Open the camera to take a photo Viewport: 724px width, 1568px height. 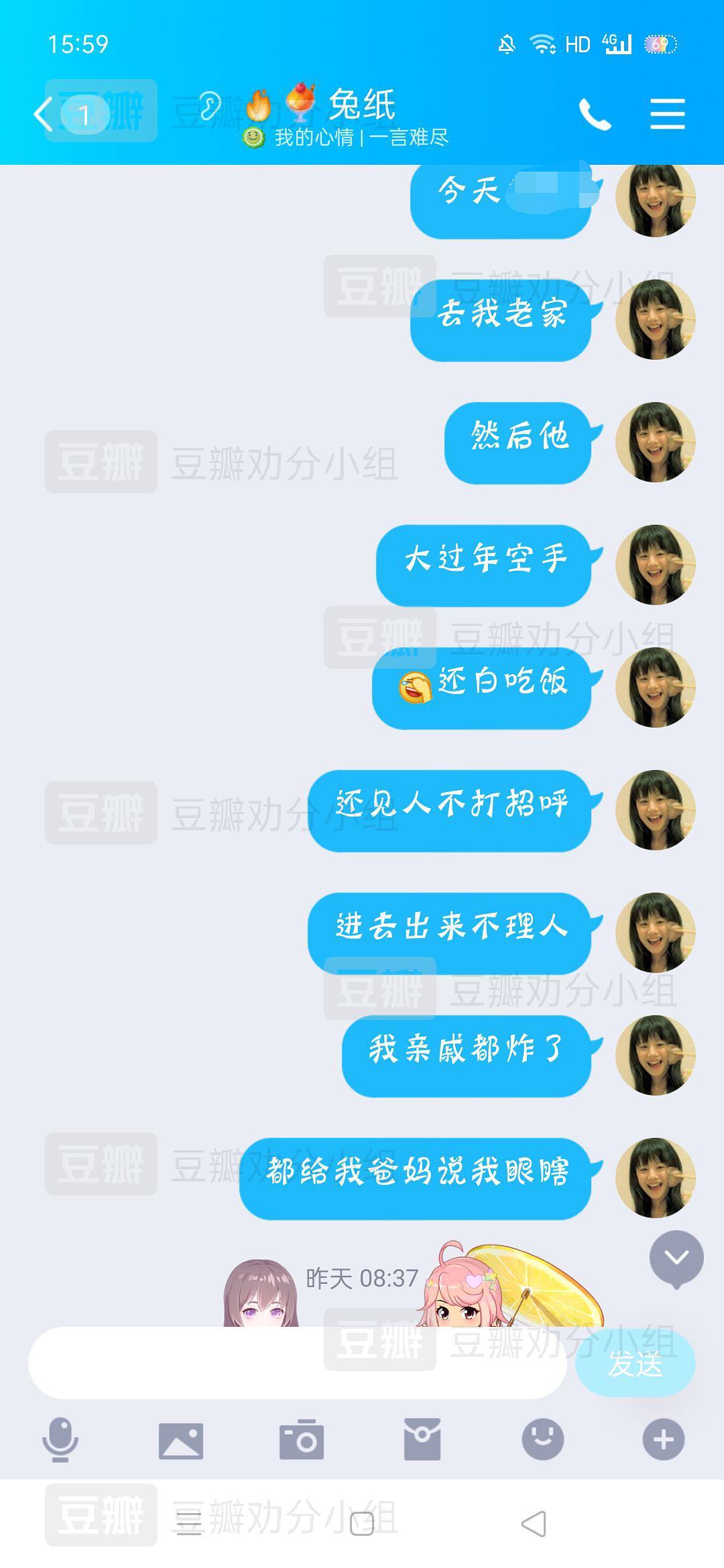[301, 1440]
